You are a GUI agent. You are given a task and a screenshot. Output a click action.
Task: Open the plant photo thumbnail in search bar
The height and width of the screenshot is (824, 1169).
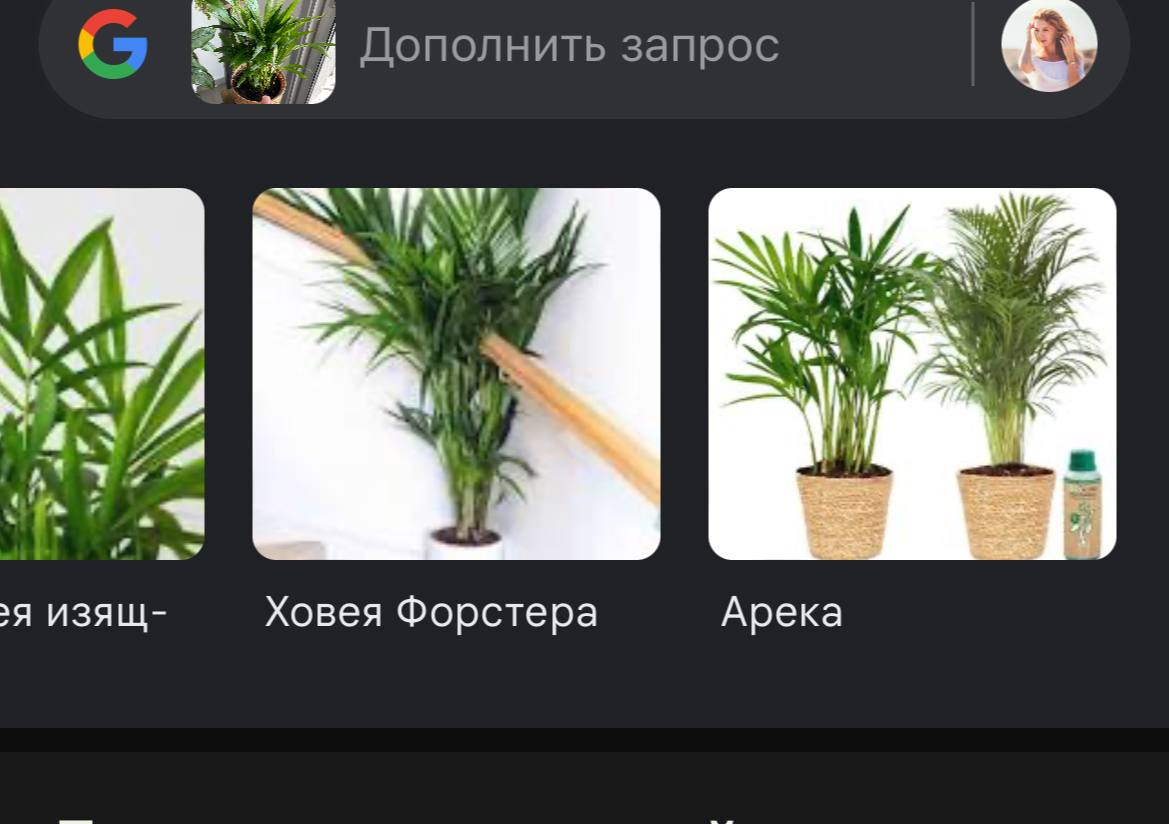pos(263,50)
